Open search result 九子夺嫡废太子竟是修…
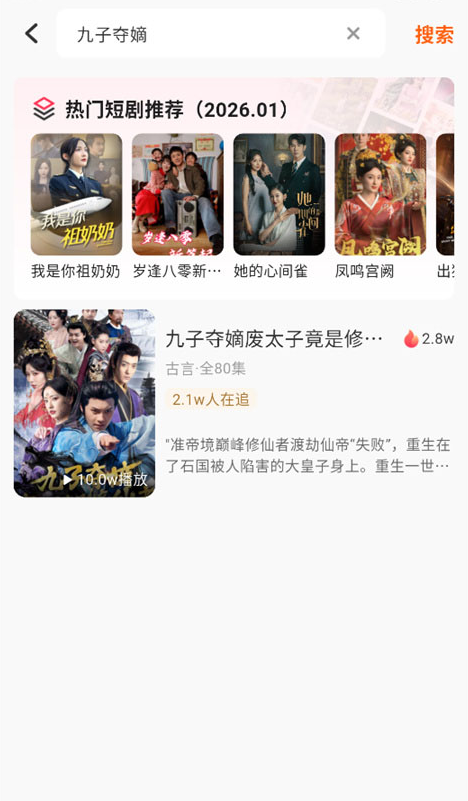The height and width of the screenshot is (801, 468). 274,339
